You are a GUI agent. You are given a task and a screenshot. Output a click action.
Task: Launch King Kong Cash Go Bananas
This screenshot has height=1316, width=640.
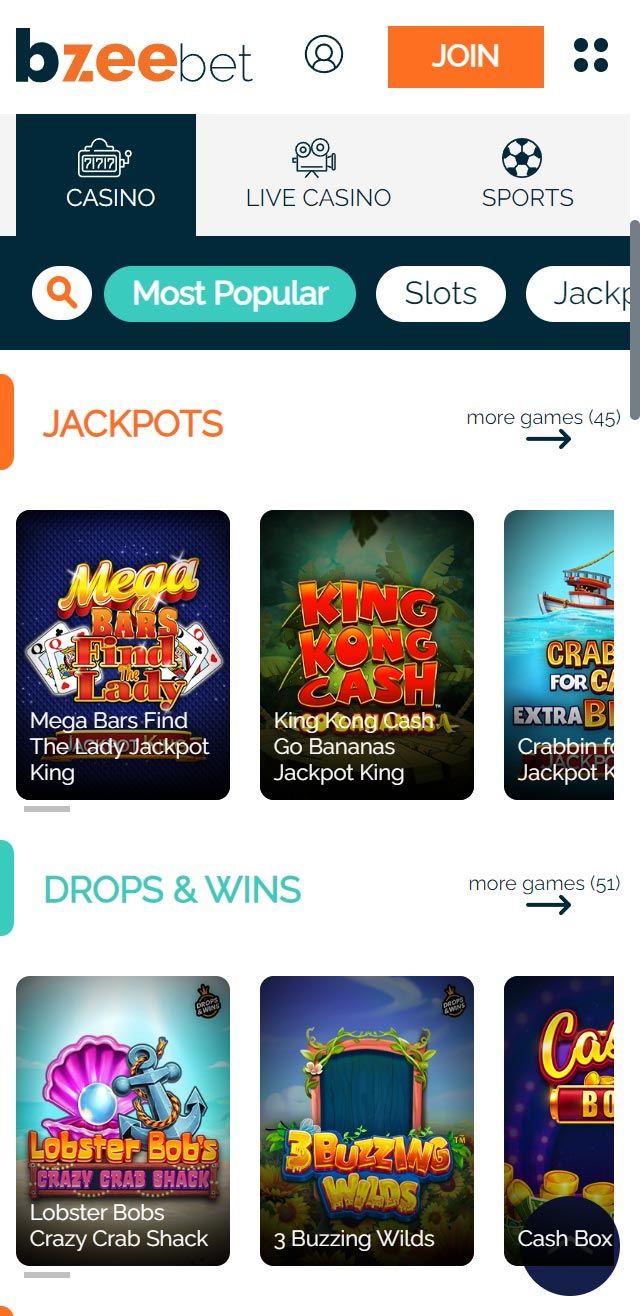click(367, 655)
